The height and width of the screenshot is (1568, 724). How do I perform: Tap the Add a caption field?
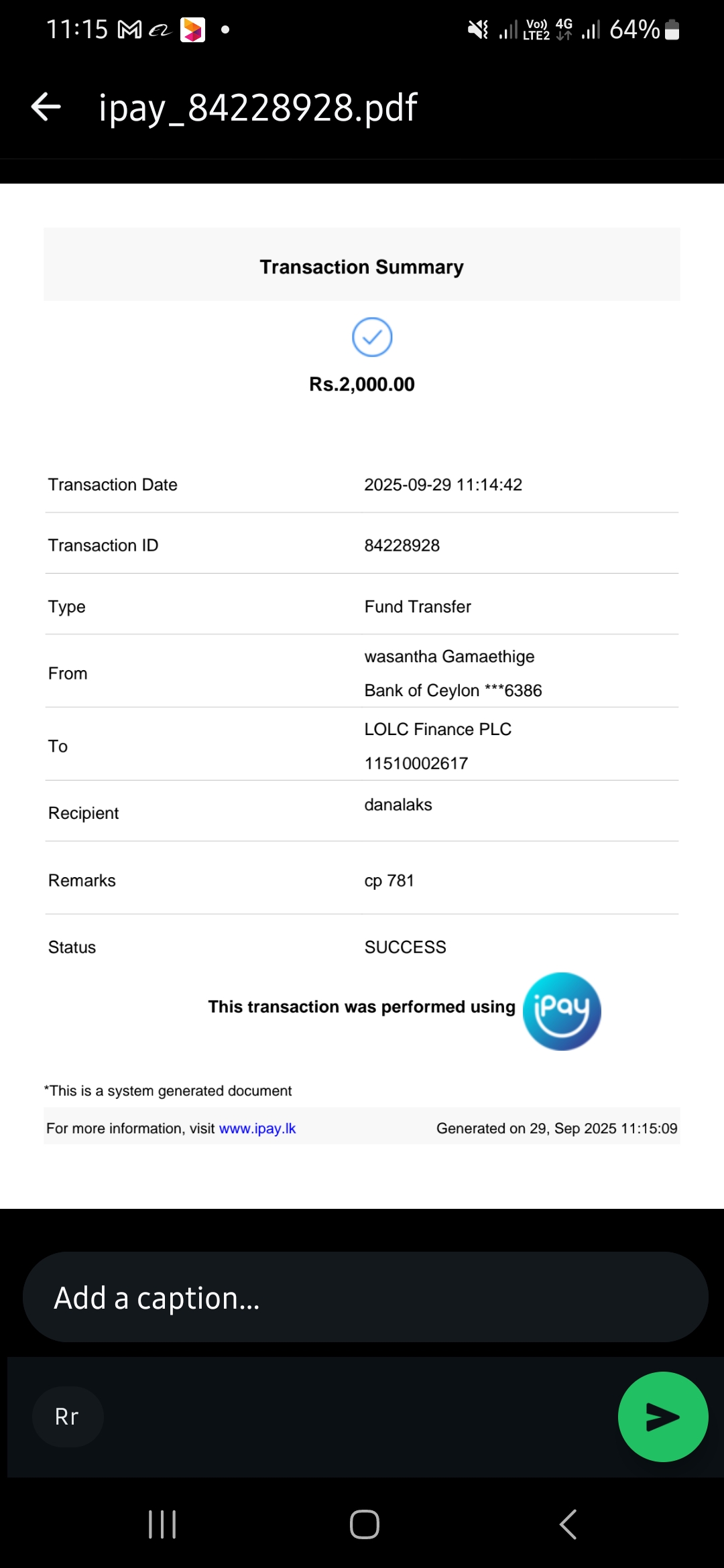point(365,1298)
